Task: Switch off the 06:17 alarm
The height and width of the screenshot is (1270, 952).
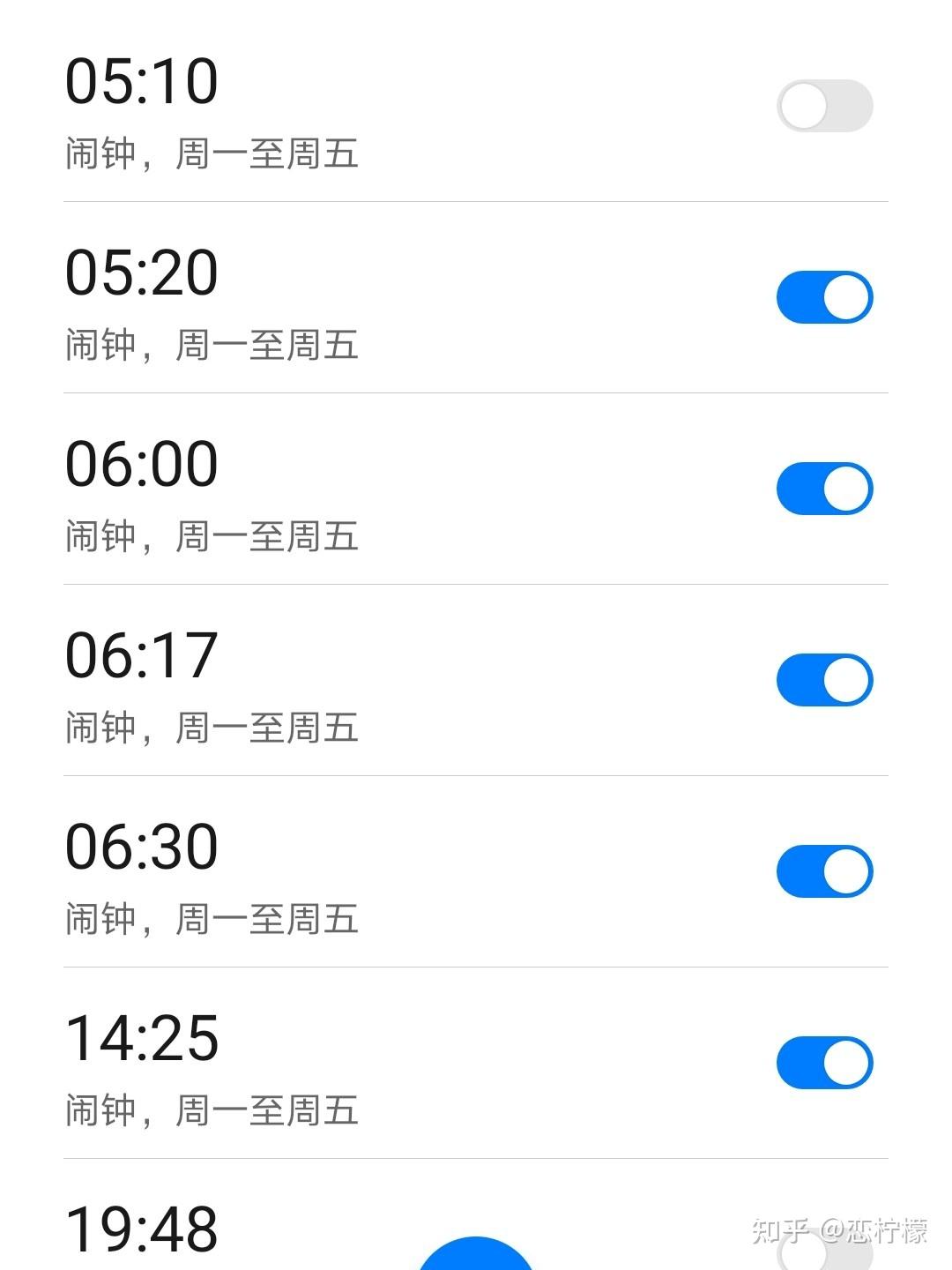Action: point(824,680)
